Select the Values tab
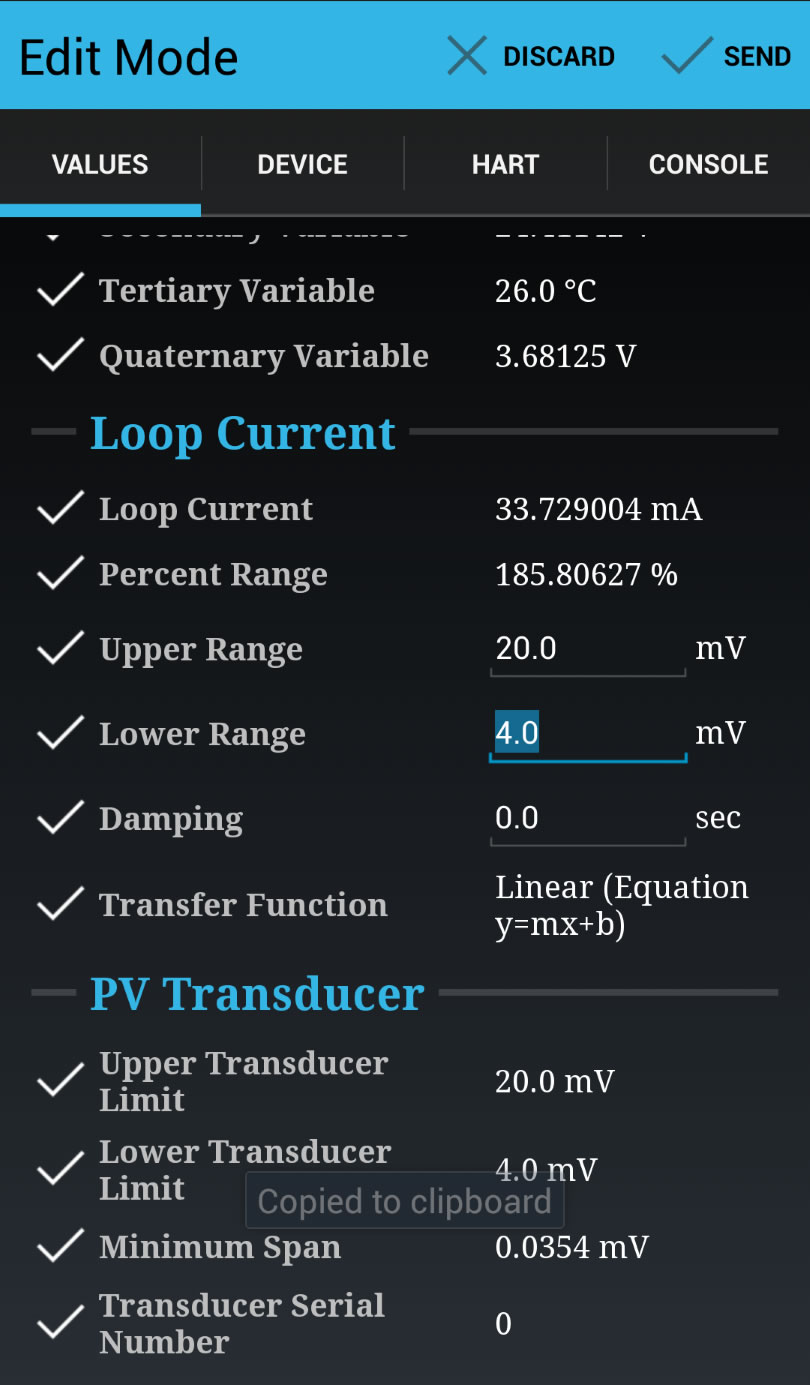 coord(100,165)
